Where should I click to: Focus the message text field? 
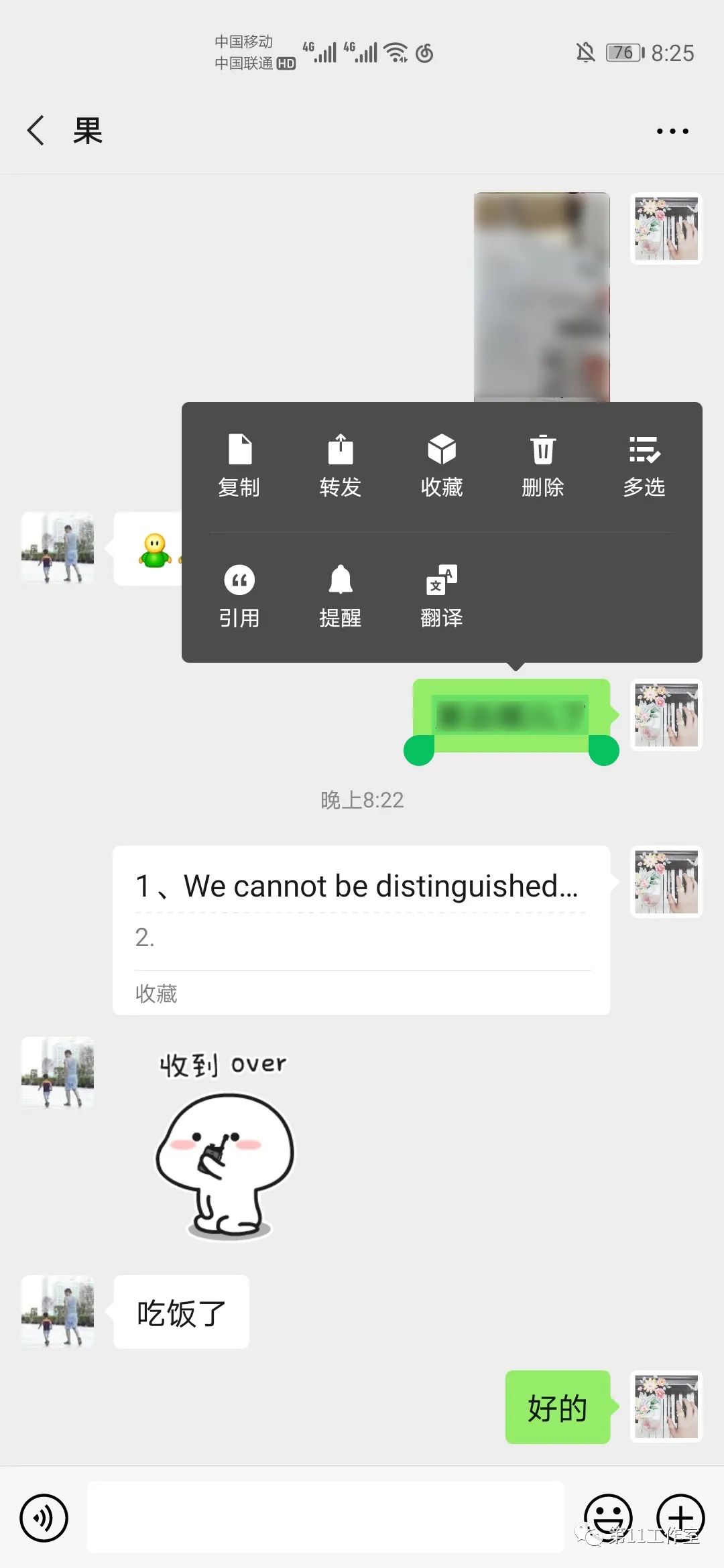click(x=325, y=1518)
